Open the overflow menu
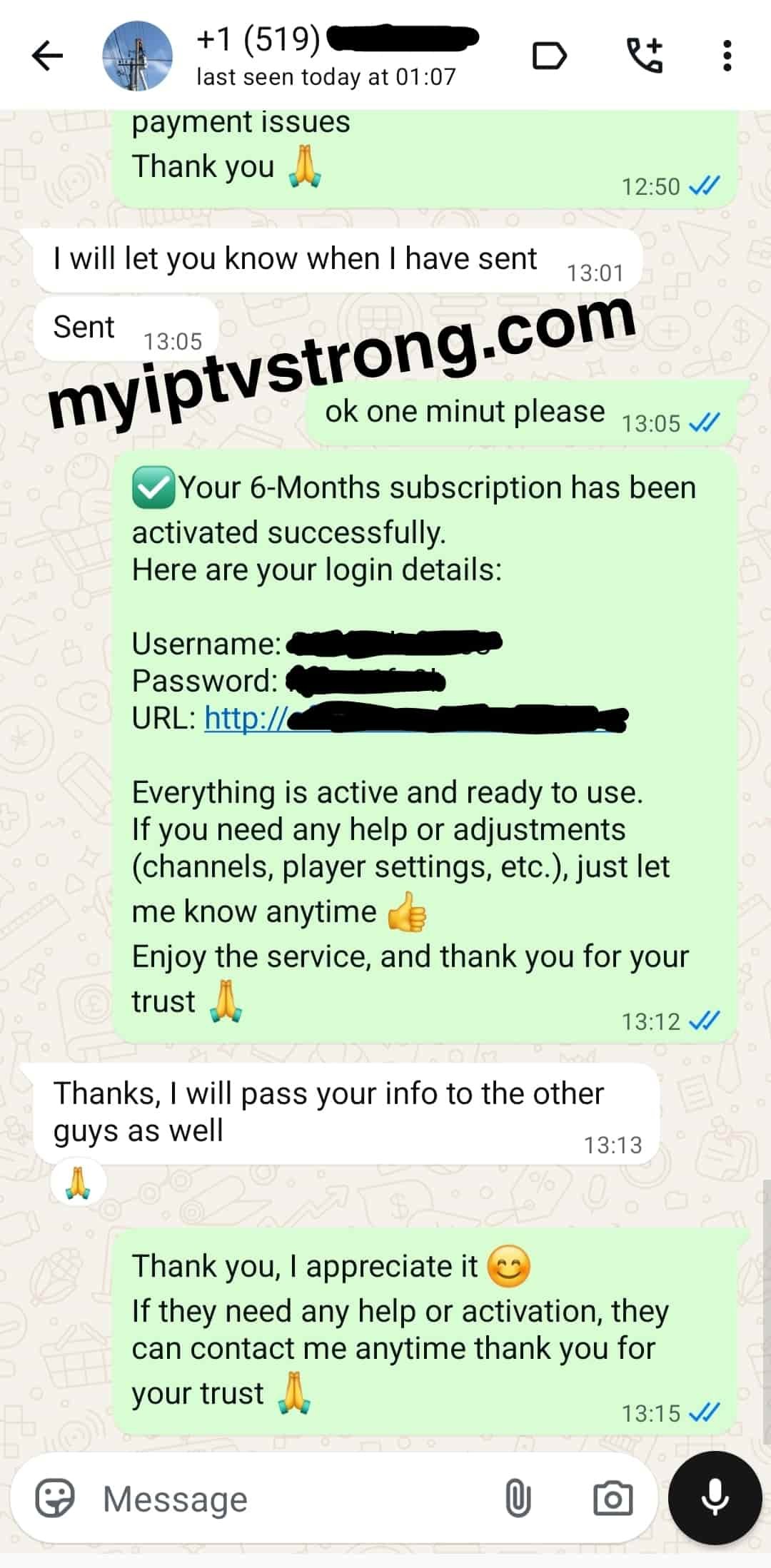Viewport: 771px width, 1568px height. (727, 56)
